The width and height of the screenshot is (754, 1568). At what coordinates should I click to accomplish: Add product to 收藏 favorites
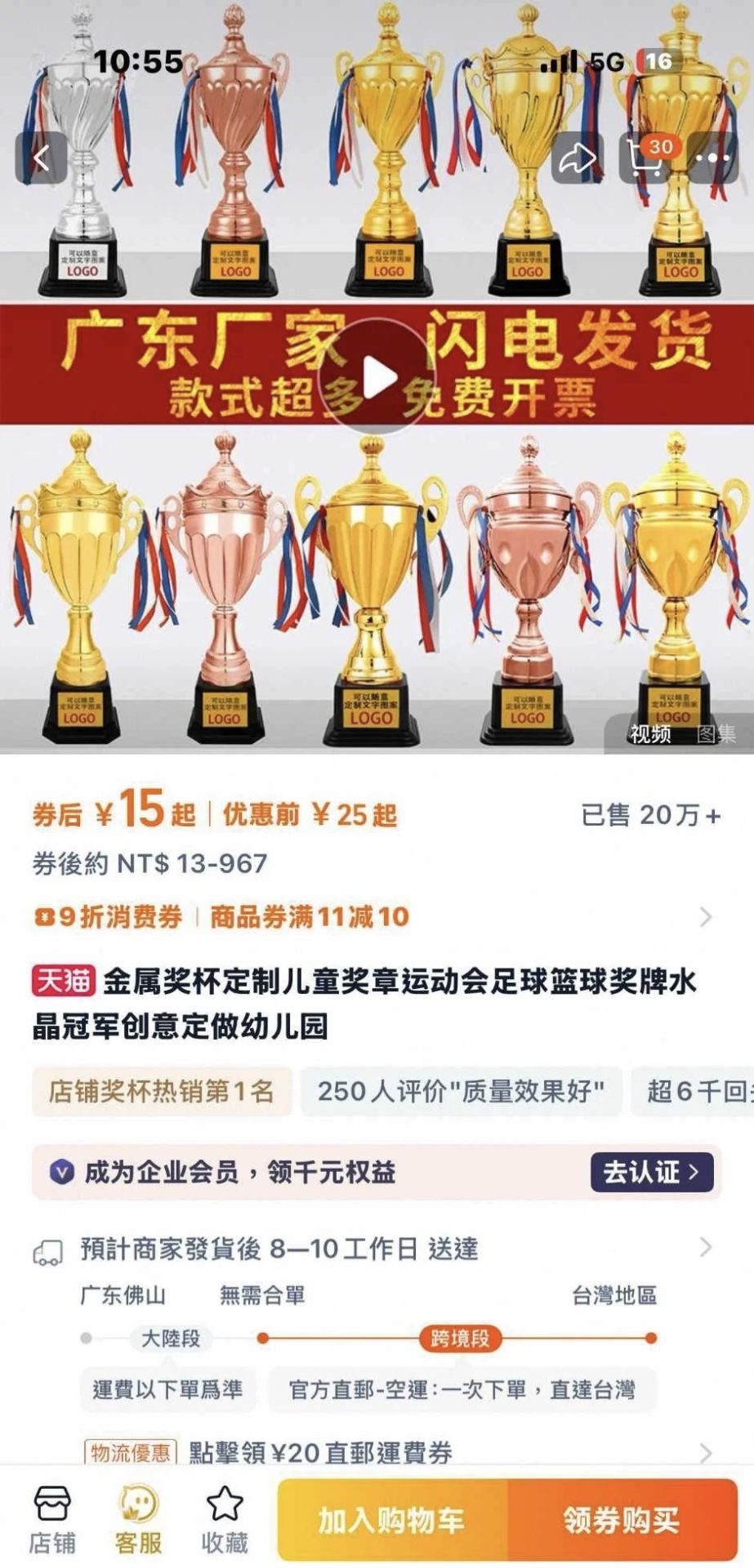click(x=225, y=1519)
